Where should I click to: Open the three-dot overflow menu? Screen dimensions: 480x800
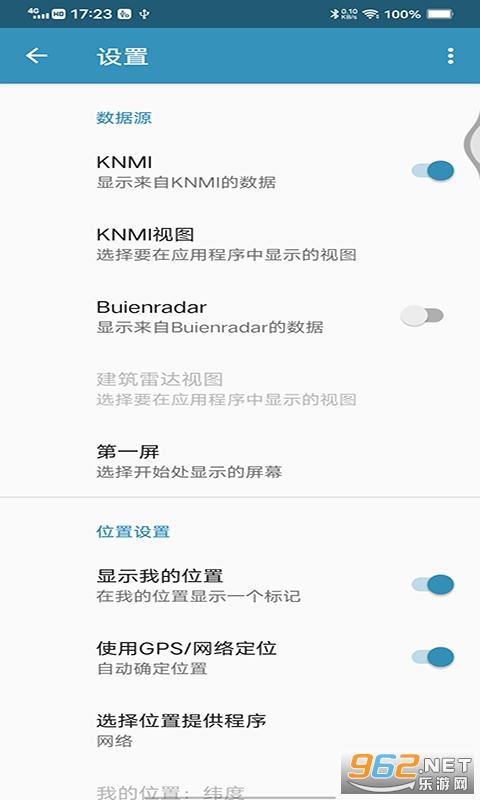click(450, 56)
